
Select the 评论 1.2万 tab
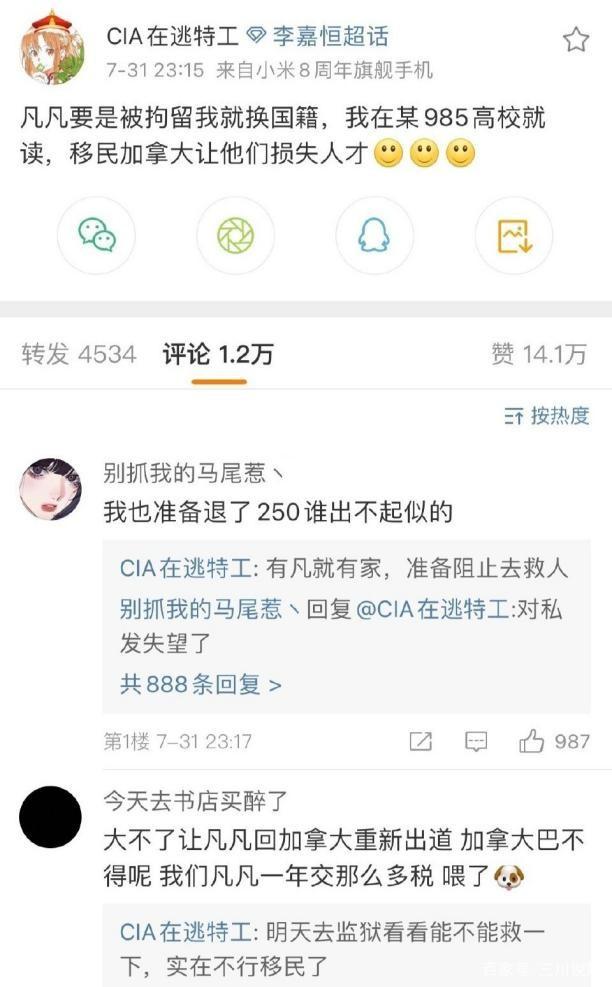[x=218, y=354]
